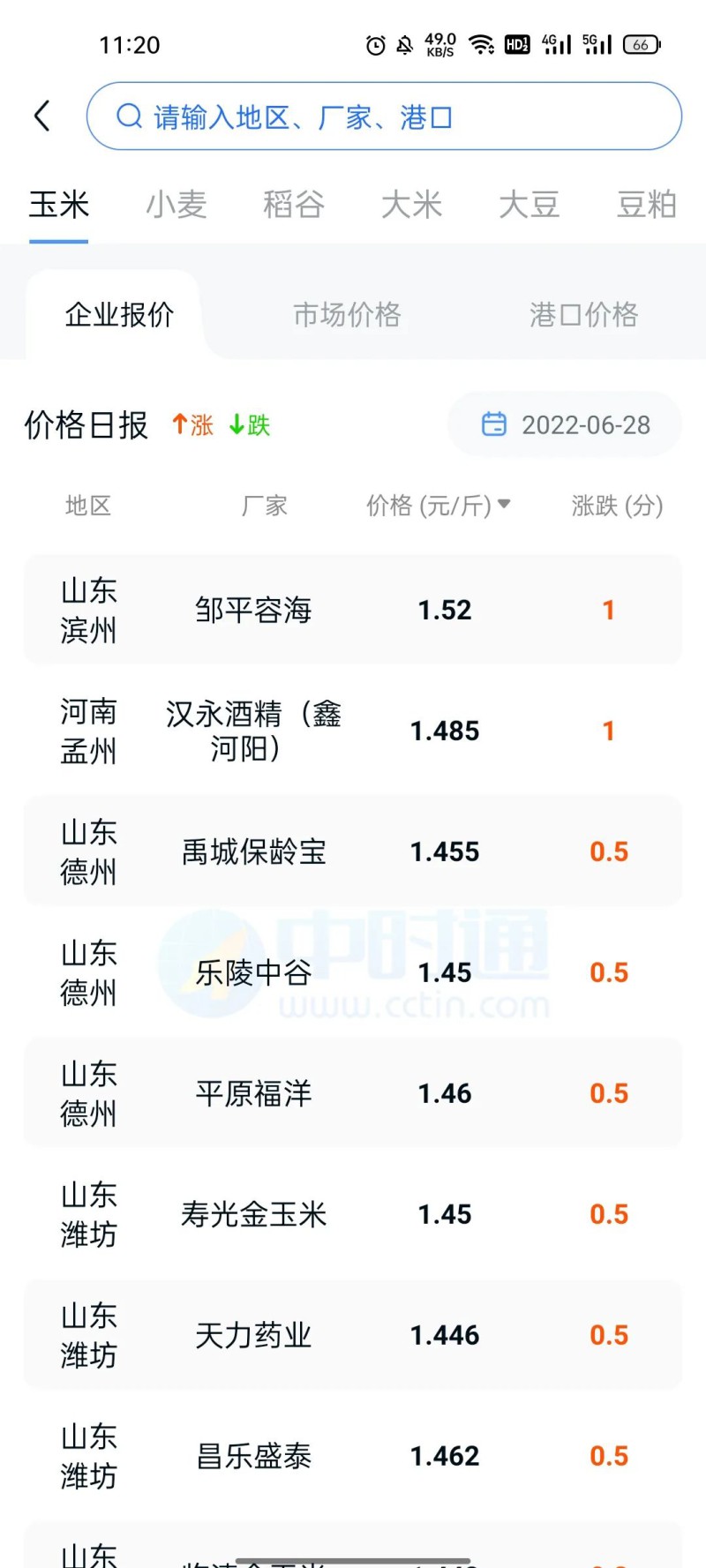Switch to the 小麦 tab
706x1568 pixels.
176,205
